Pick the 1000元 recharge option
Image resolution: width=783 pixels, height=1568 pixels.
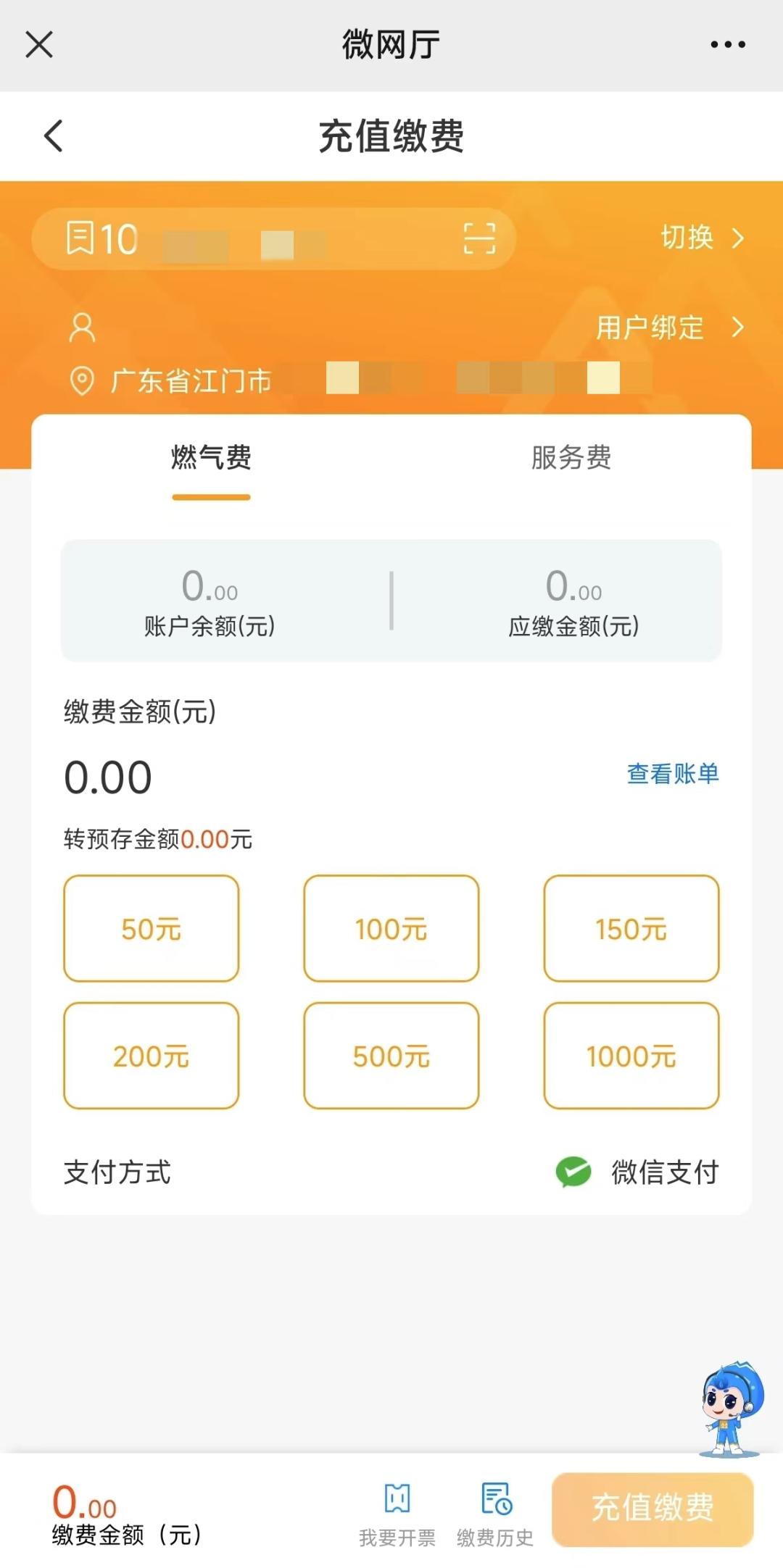click(x=631, y=1056)
